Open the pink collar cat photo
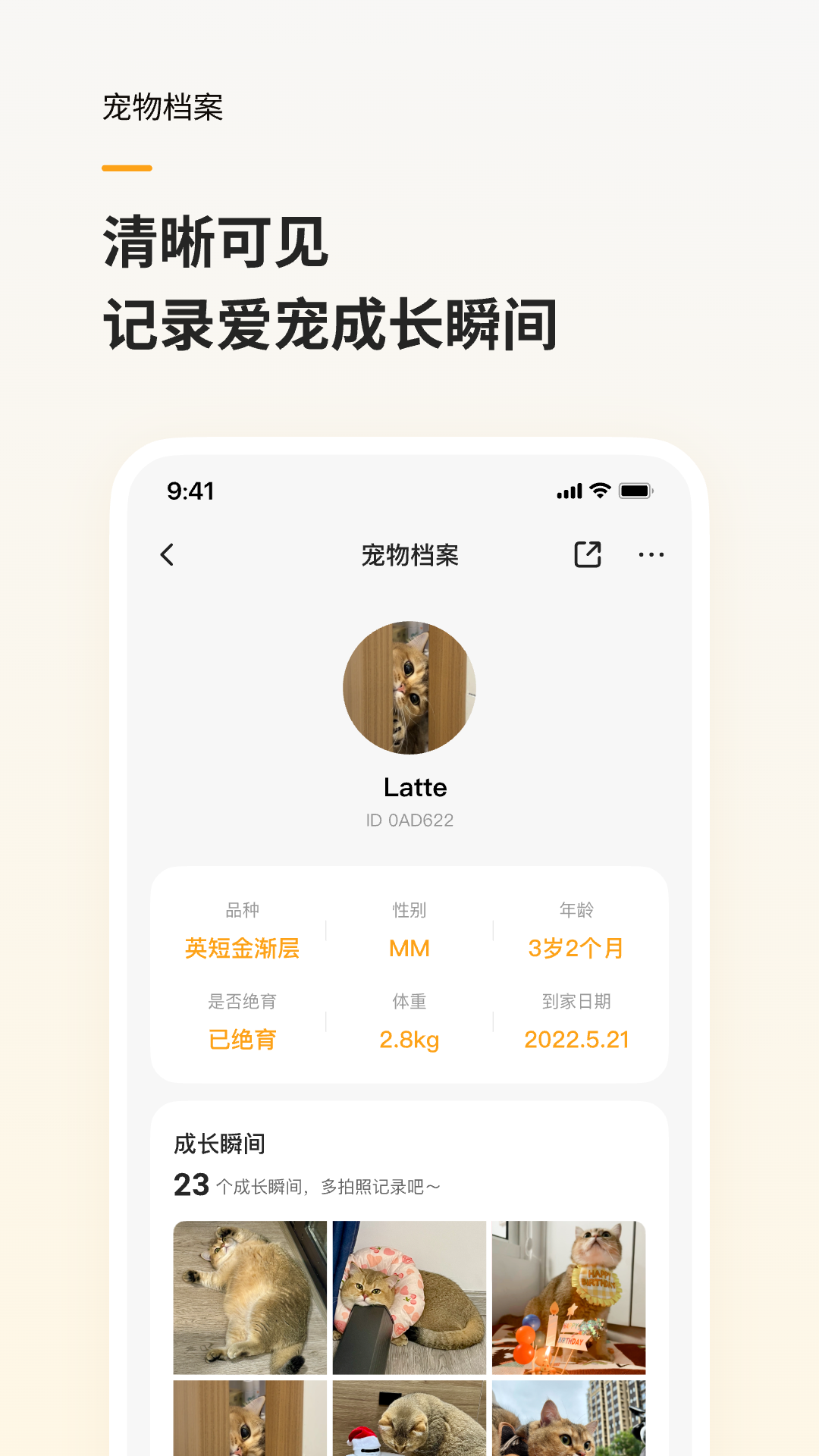The height and width of the screenshot is (1456, 819). pyautogui.click(x=409, y=1294)
